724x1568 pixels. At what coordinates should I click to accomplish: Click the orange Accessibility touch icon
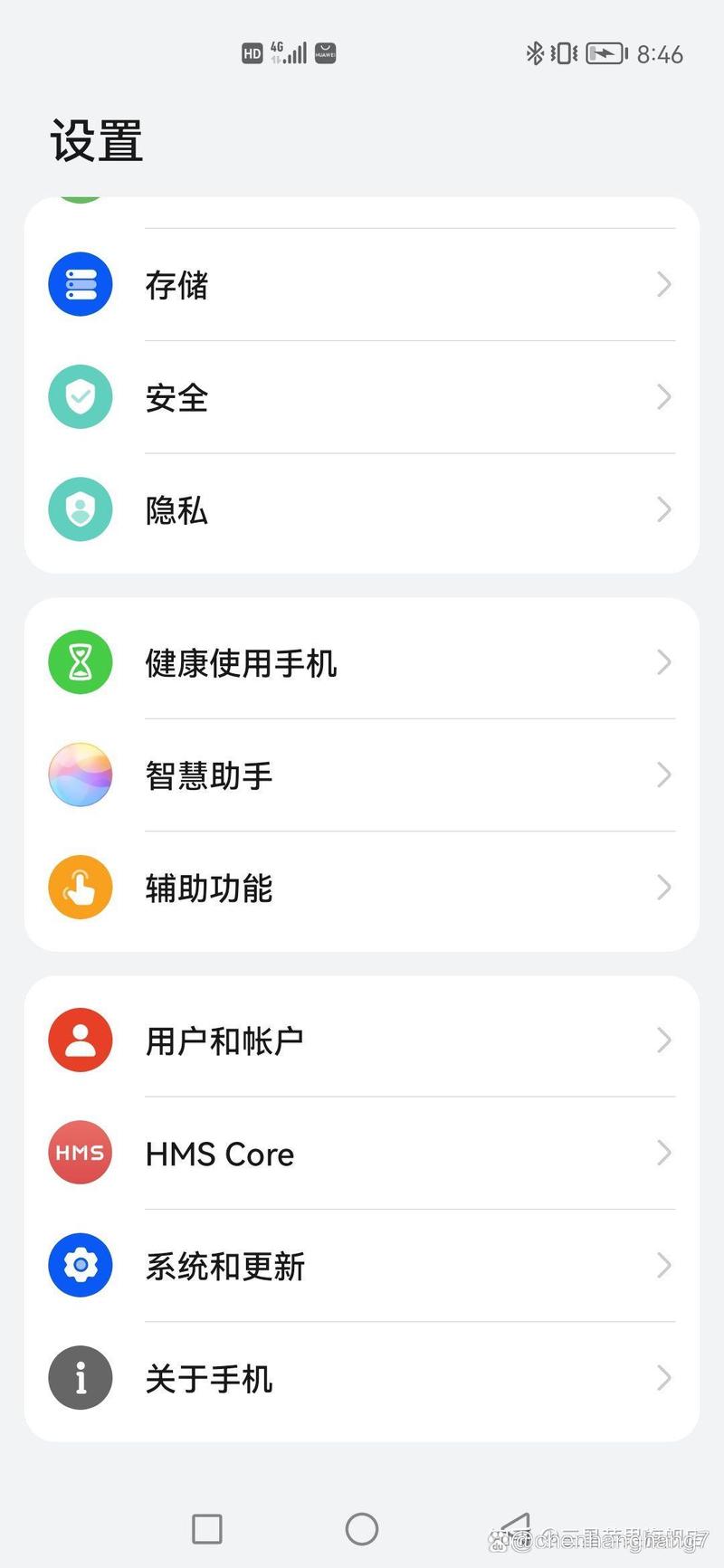tap(80, 888)
